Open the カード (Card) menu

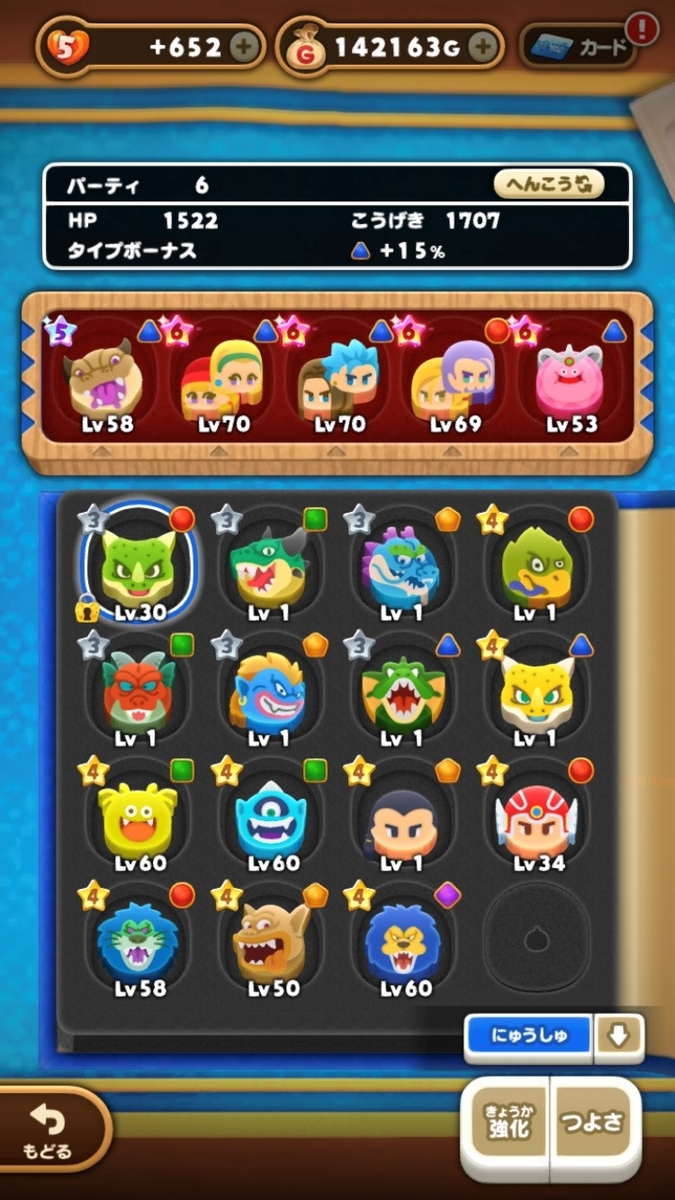[x=582, y=46]
